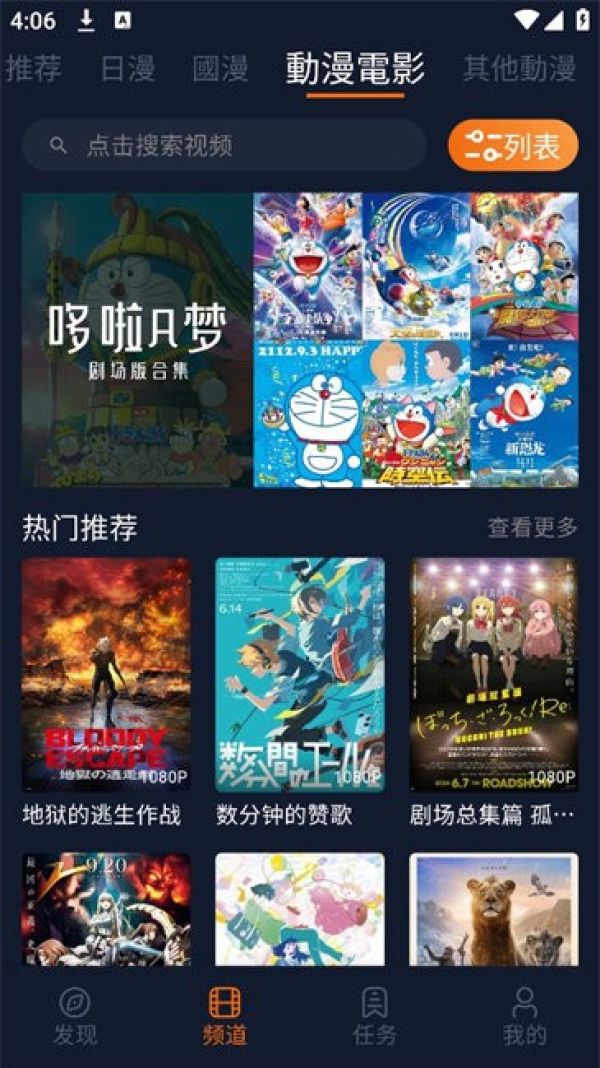The image size is (600, 1068).
Task: Open the lion movie poster card
Action: 493,908
